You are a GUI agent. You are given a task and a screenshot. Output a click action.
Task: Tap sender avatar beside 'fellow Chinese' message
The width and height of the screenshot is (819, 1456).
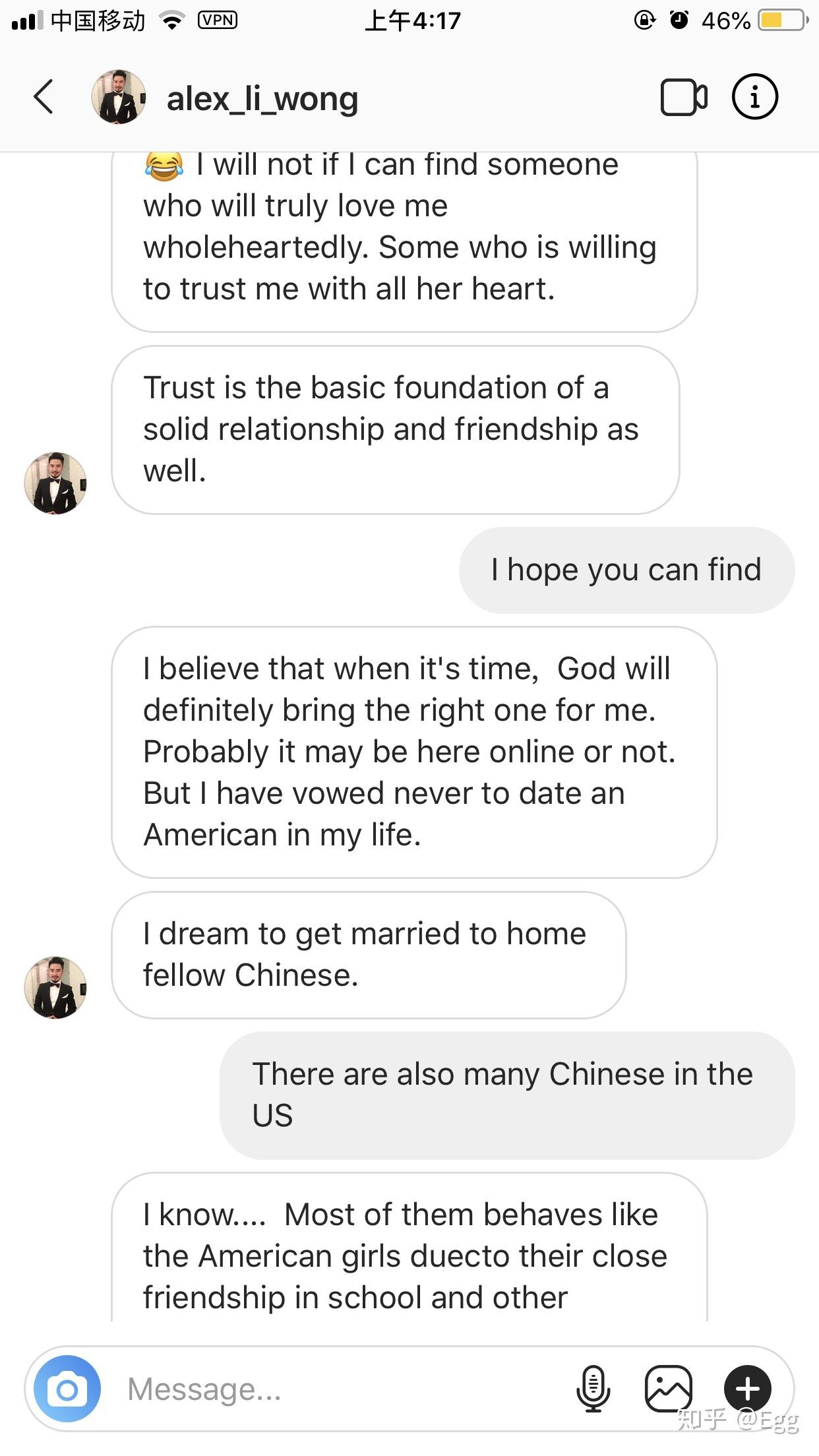(55, 987)
